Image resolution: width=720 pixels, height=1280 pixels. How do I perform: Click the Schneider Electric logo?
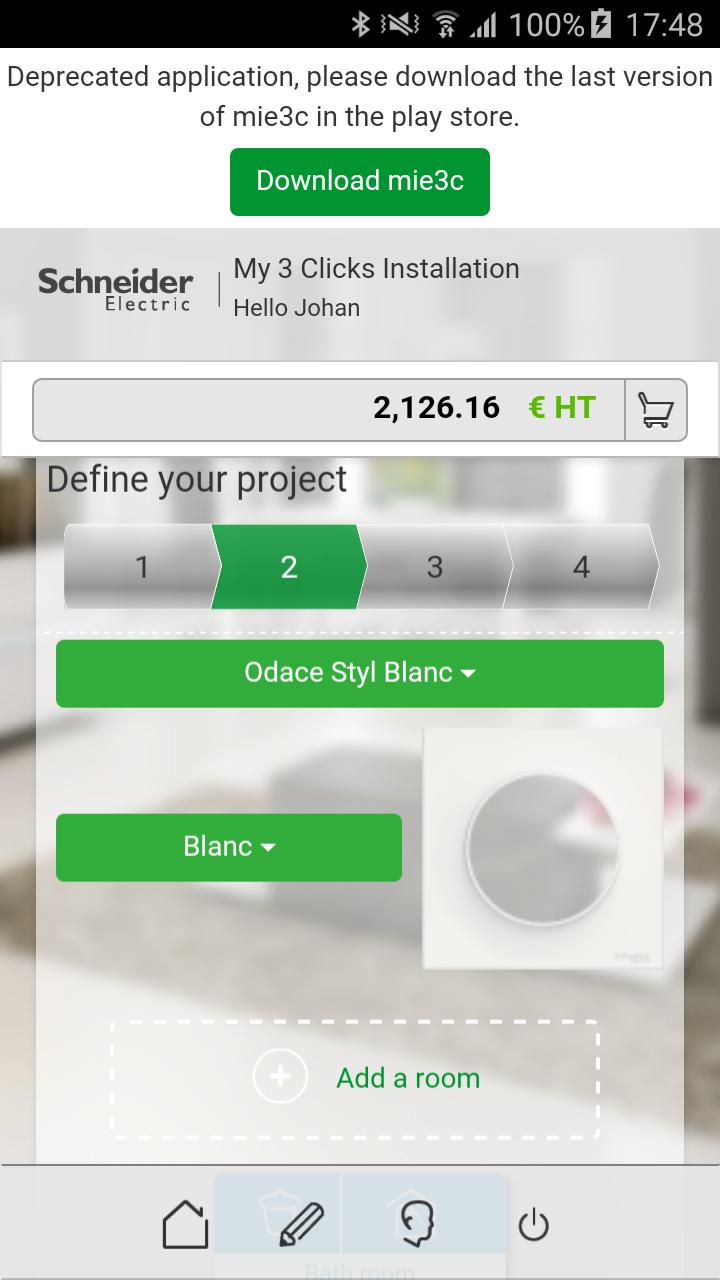tap(114, 287)
